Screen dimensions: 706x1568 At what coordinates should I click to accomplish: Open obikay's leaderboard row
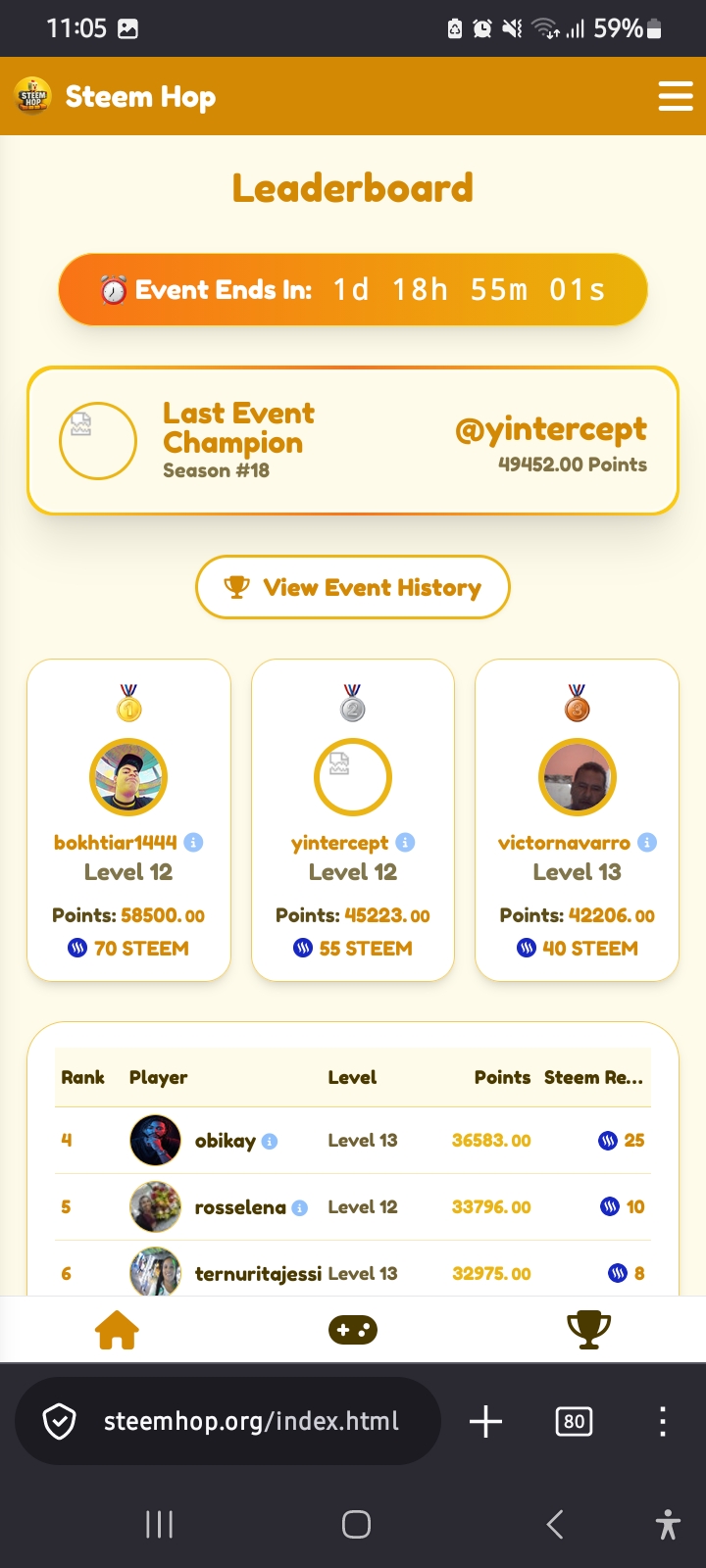point(353,1141)
